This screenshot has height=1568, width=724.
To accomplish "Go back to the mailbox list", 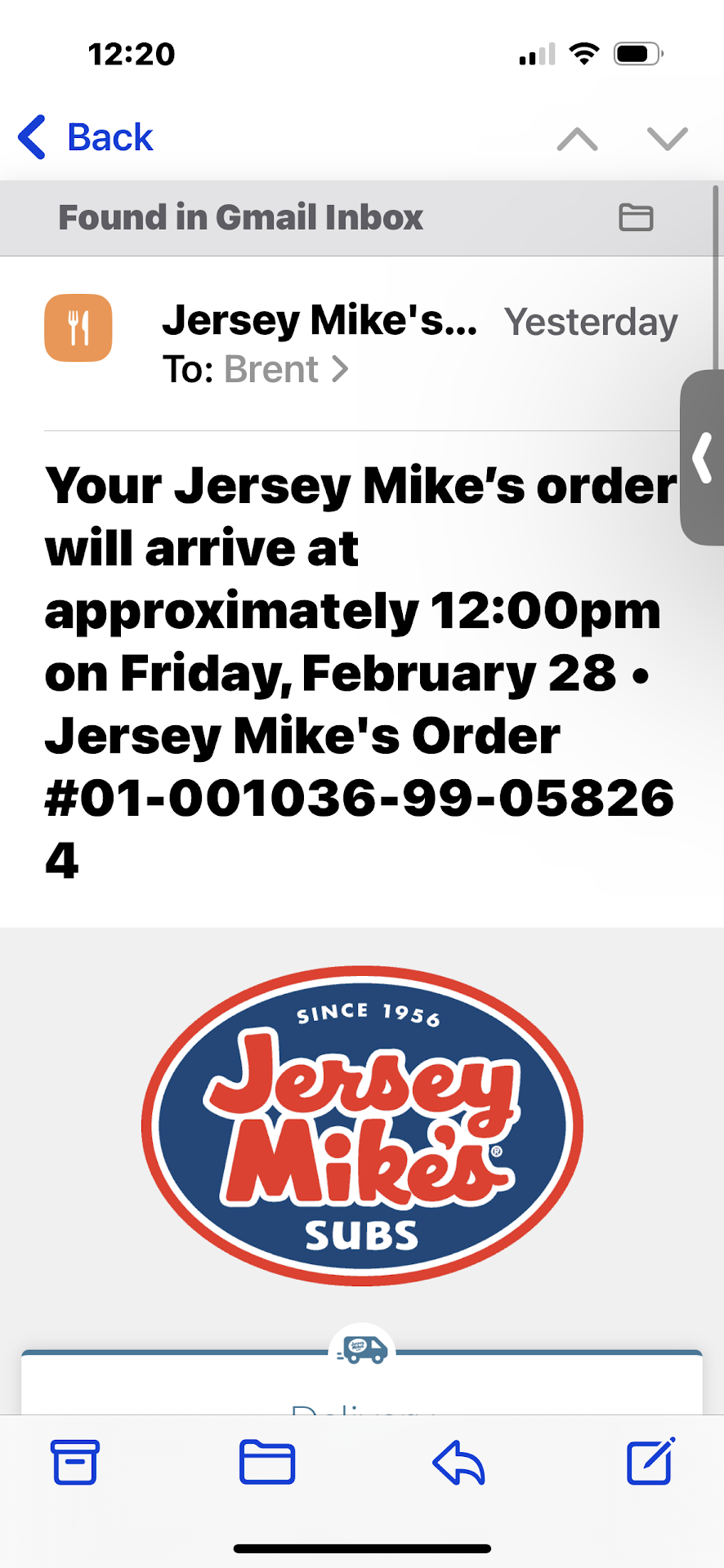I will [87, 137].
